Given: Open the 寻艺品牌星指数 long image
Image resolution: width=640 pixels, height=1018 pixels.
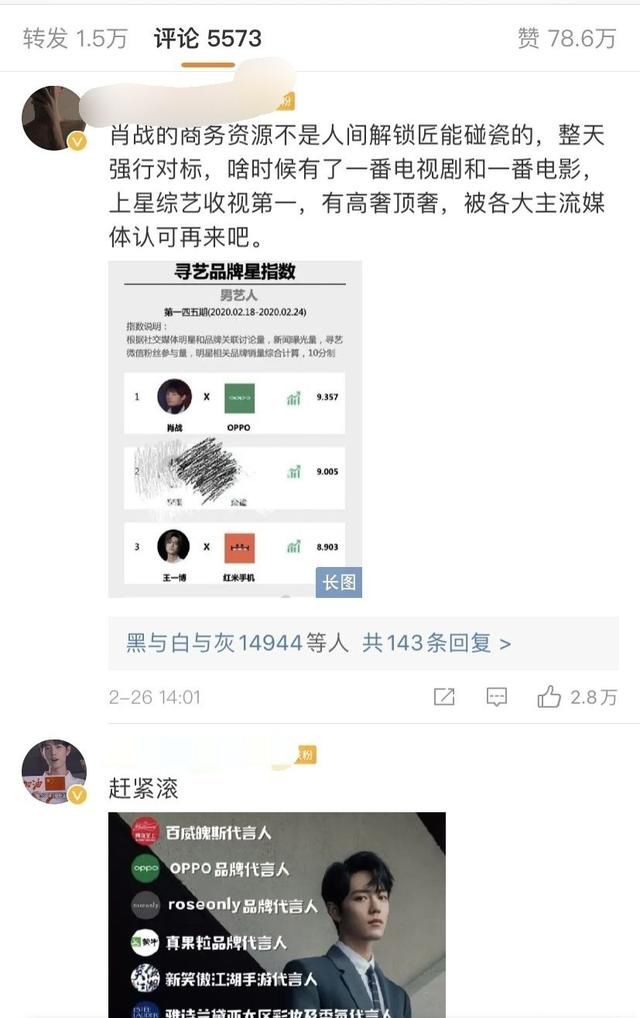Looking at the screenshot, I should coord(235,429).
